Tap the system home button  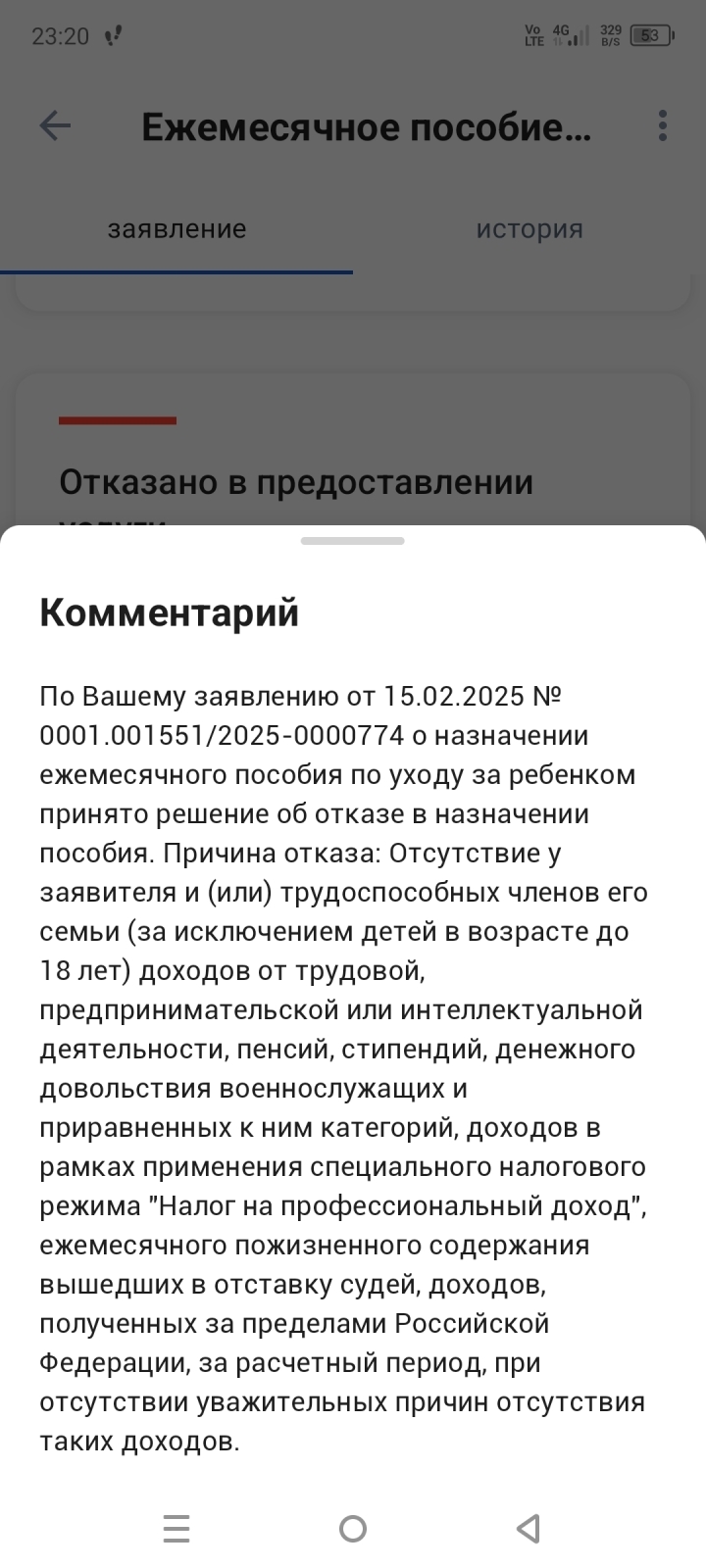coord(353,1528)
